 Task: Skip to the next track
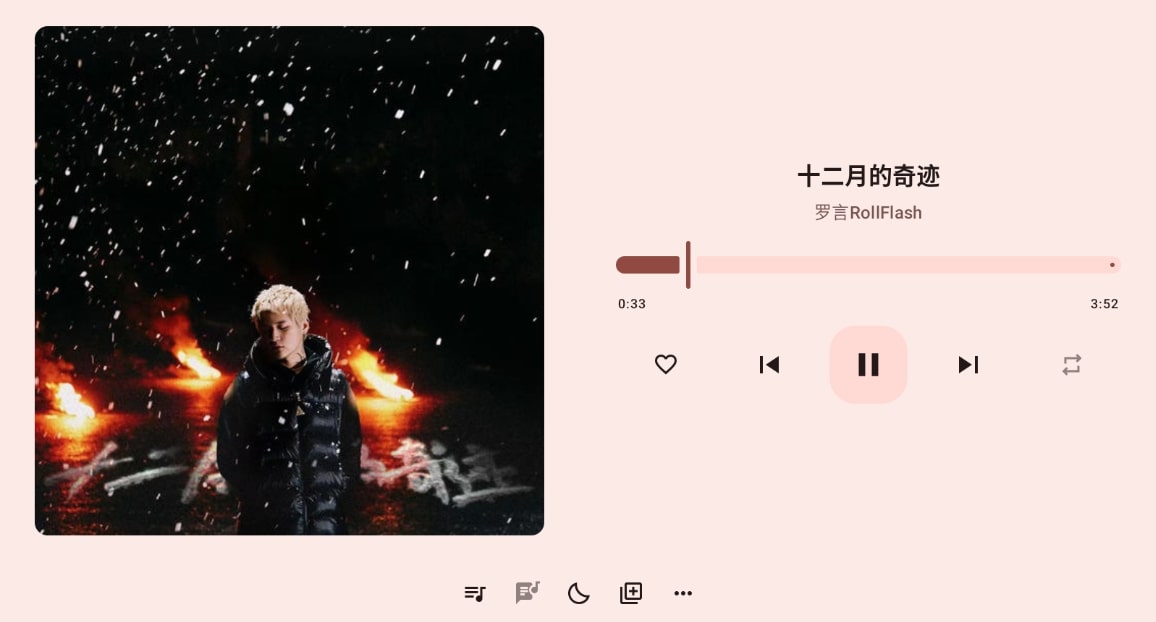point(968,365)
